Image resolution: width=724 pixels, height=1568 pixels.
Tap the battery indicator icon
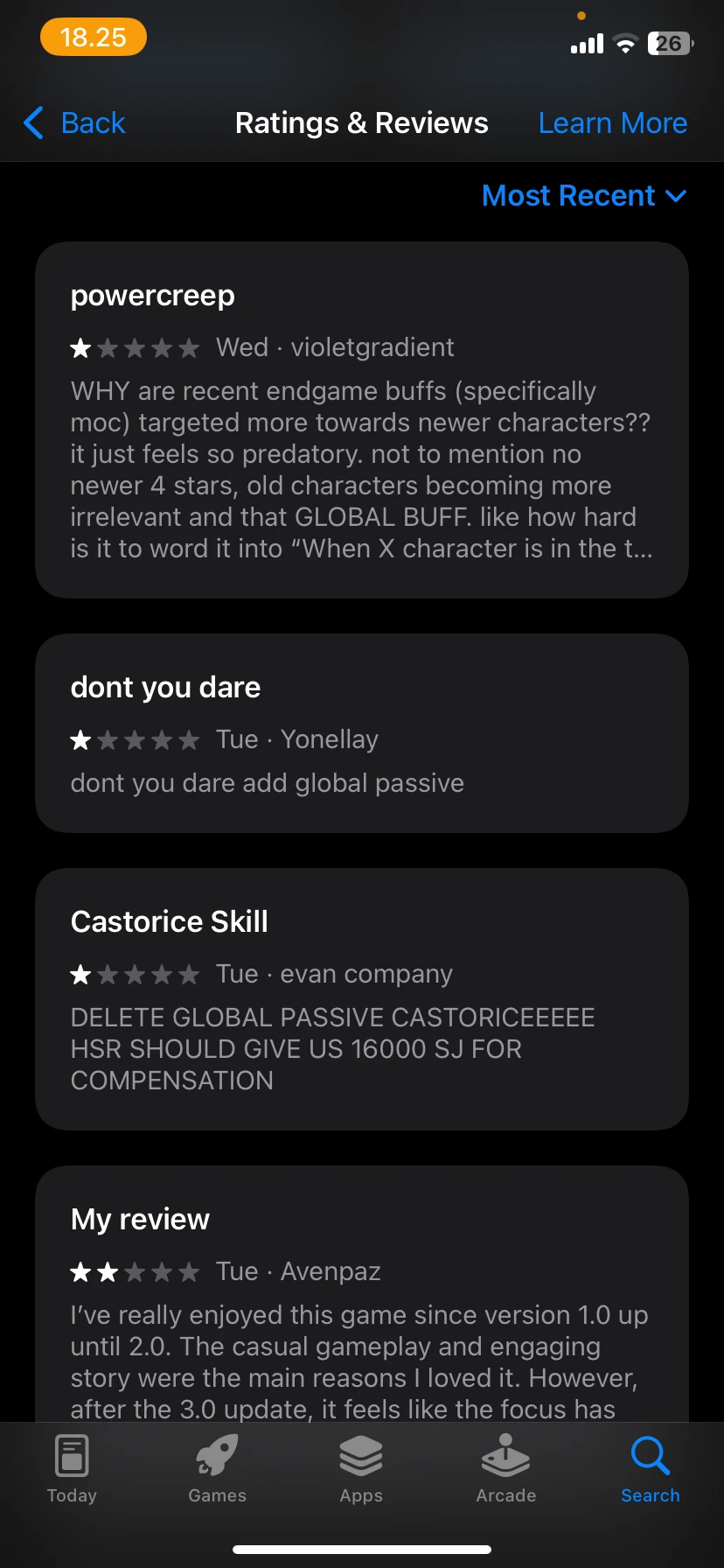[x=669, y=44]
